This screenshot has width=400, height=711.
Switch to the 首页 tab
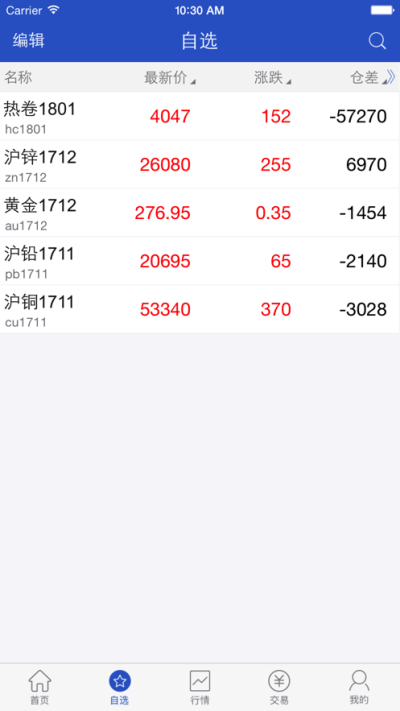click(40, 687)
